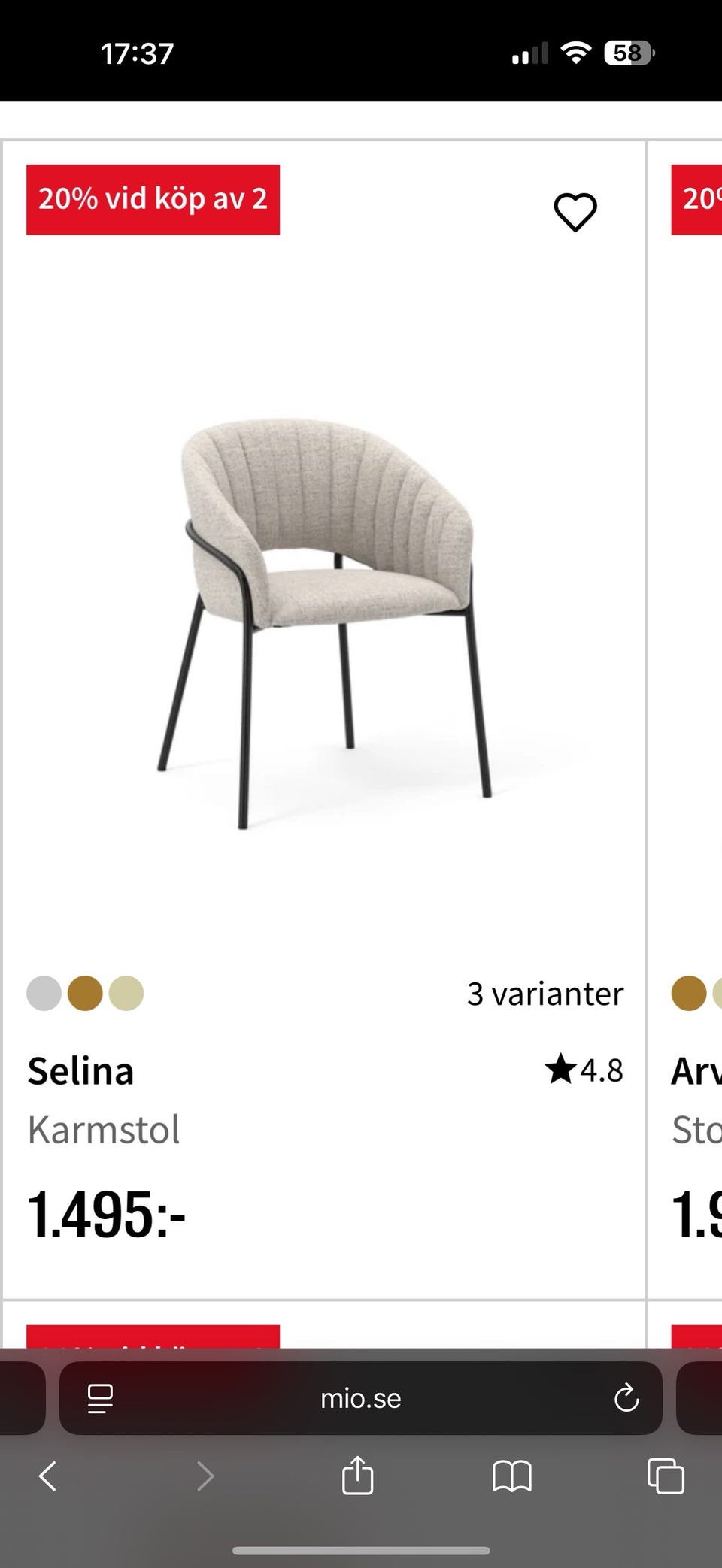Tap the heart to favorite the Selina chair
722x1568 pixels.
click(x=575, y=210)
